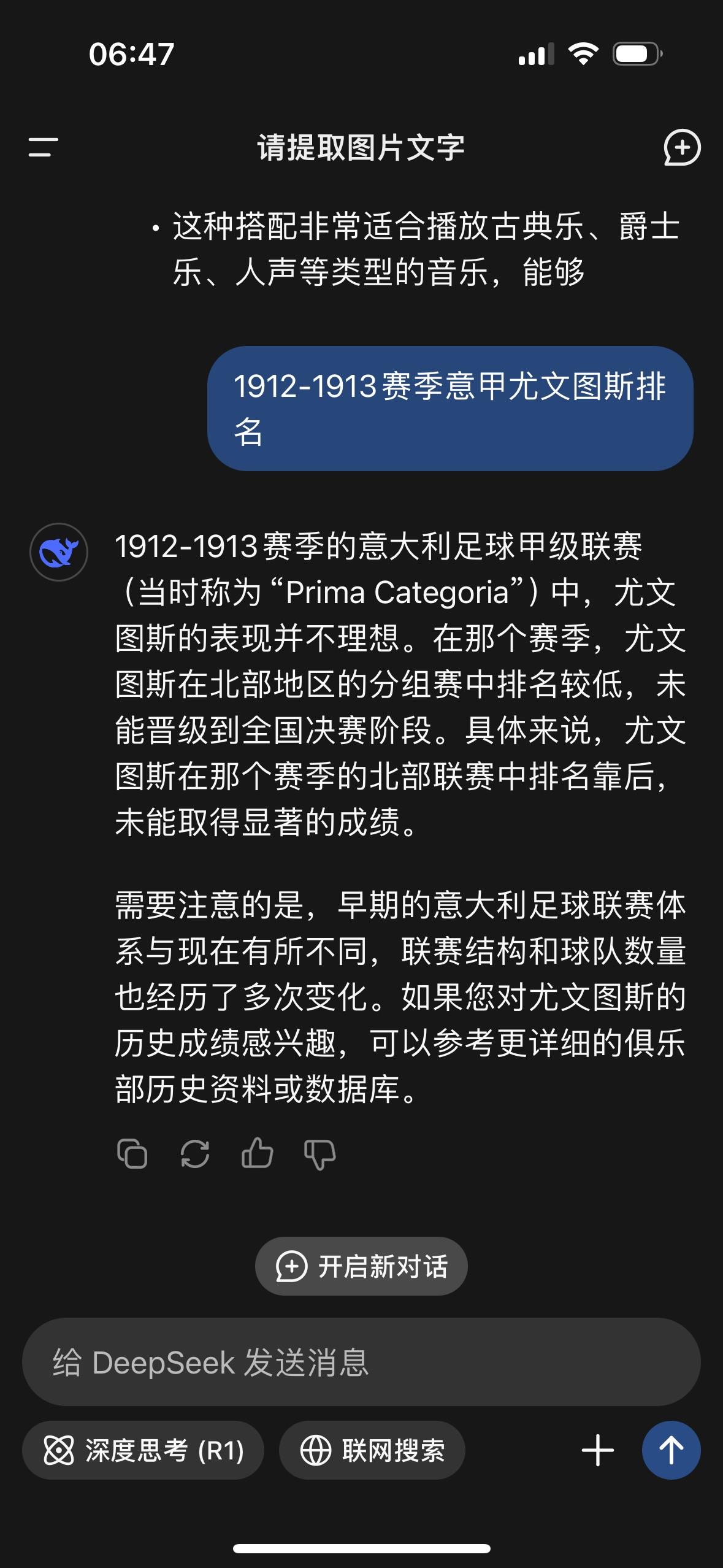Focus the 给 DeepSeek 发送消息 input field

[x=361, y=1362]
